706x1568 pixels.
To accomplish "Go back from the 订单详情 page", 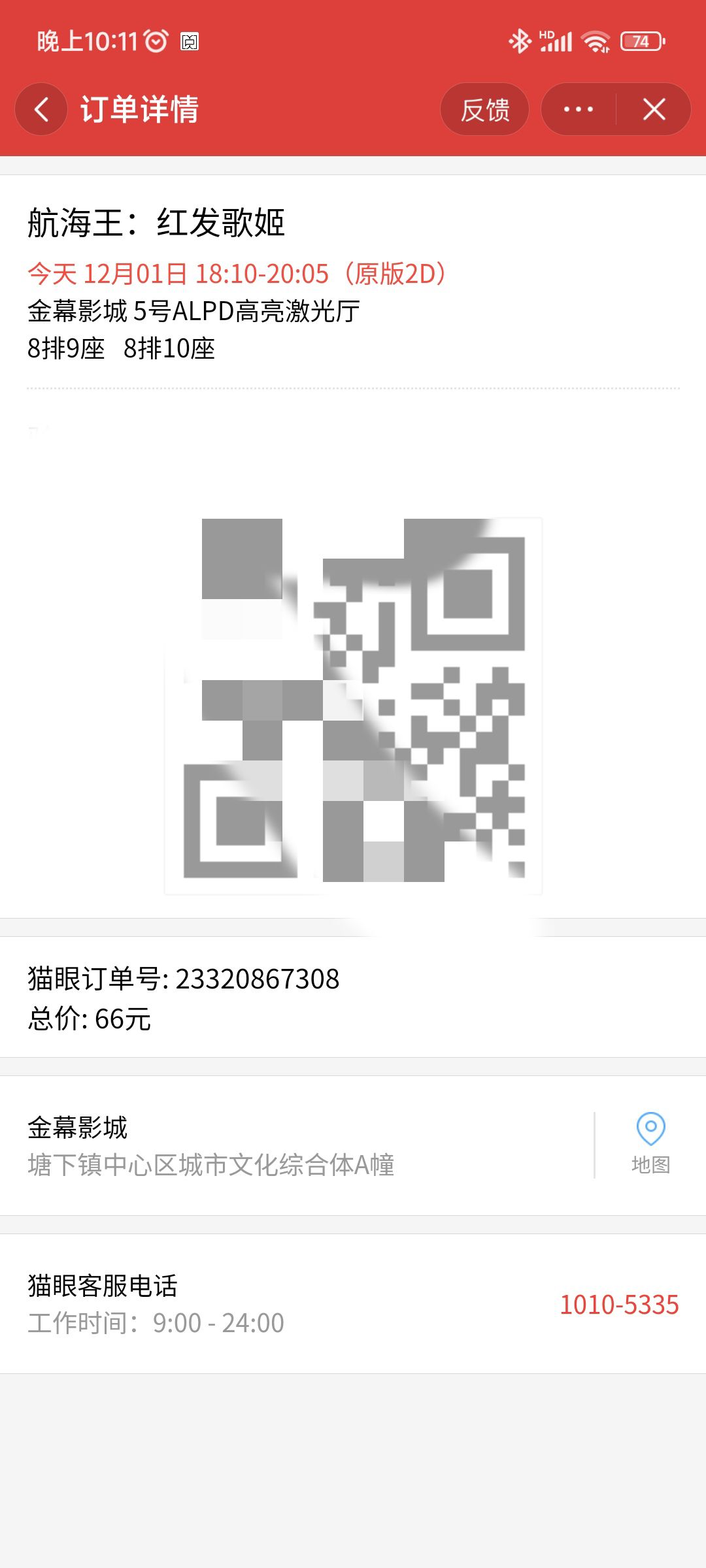I will click(41, 109).
